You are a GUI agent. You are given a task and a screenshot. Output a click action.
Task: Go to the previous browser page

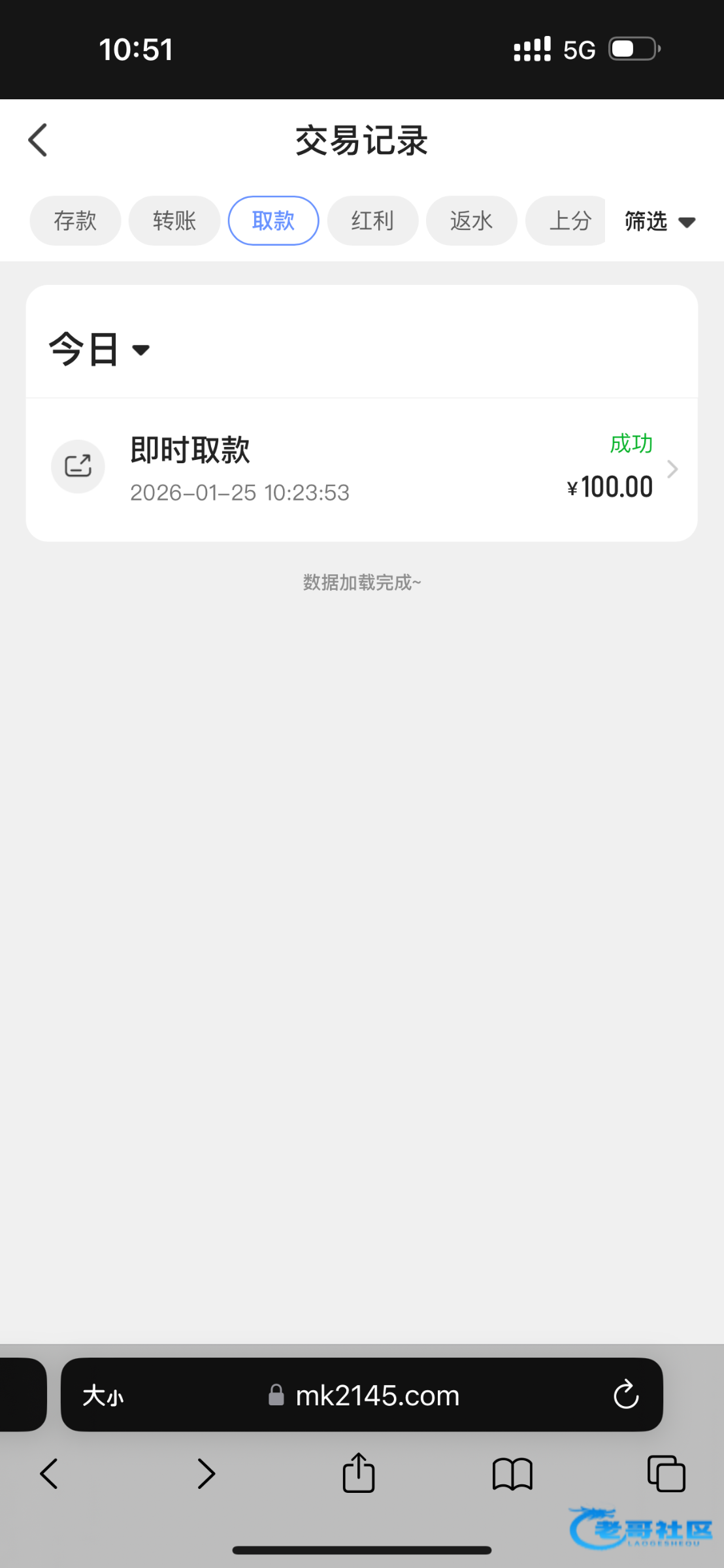49,1474
